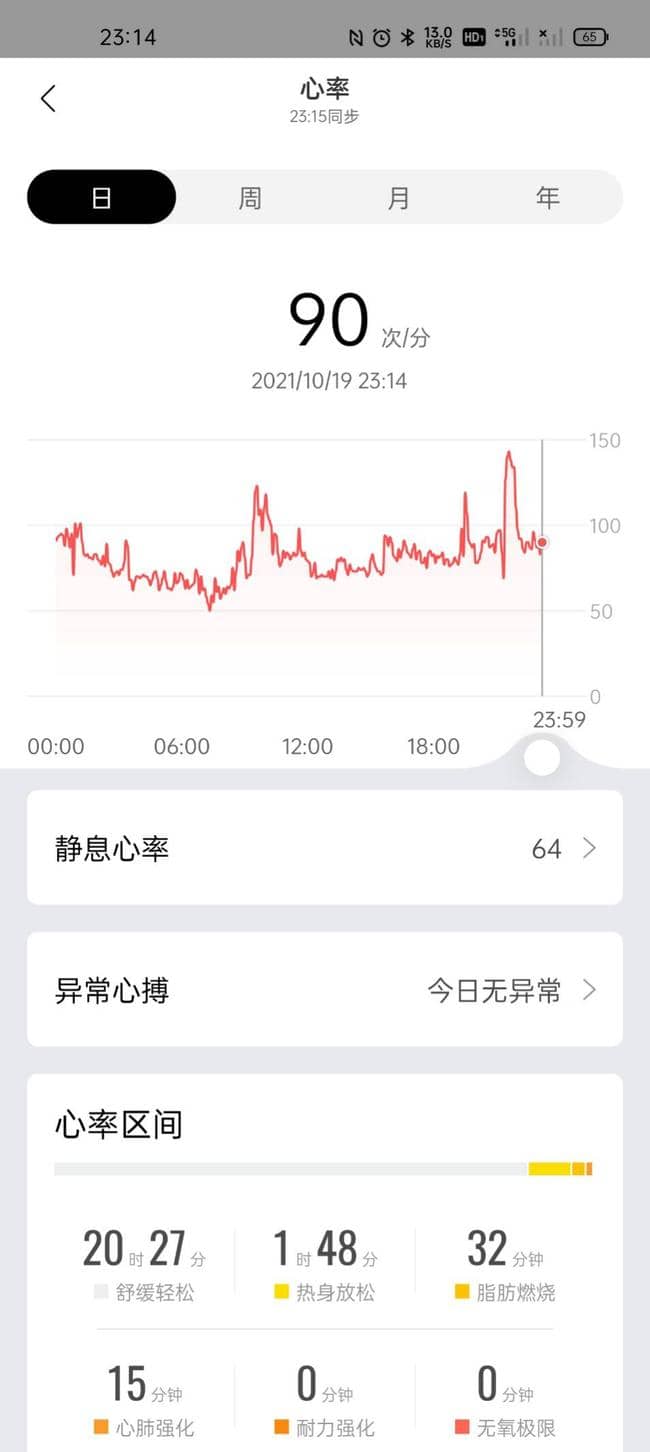650x1452 pixels.
Task: Switch to the 周 (week) view
Action: (250, 197)
